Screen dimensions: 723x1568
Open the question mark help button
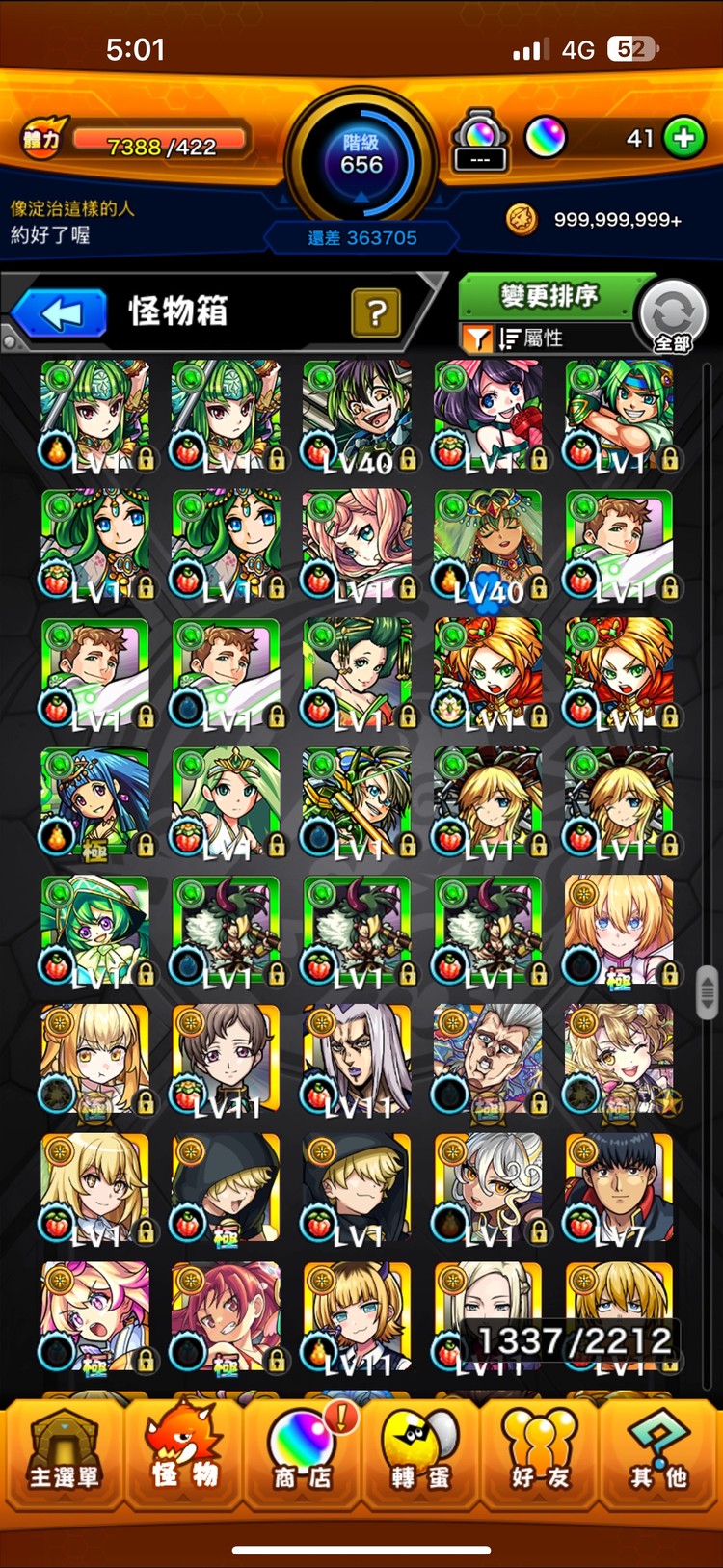[376, 312]
